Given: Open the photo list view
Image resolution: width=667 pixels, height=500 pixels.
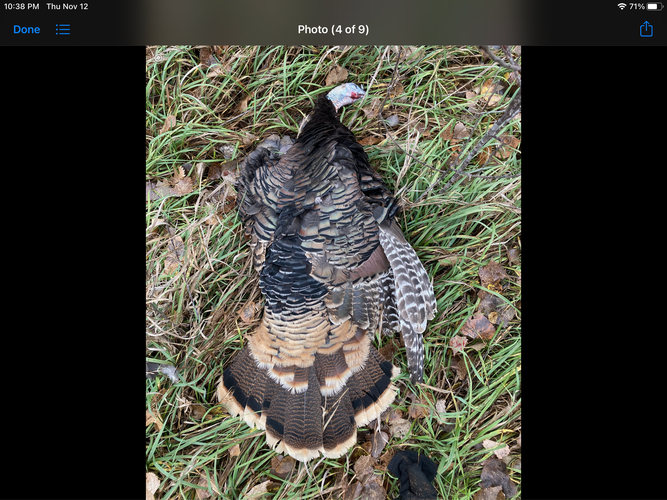Looking at the screenshot, I should pyautogui.click(x=63, y=30).
